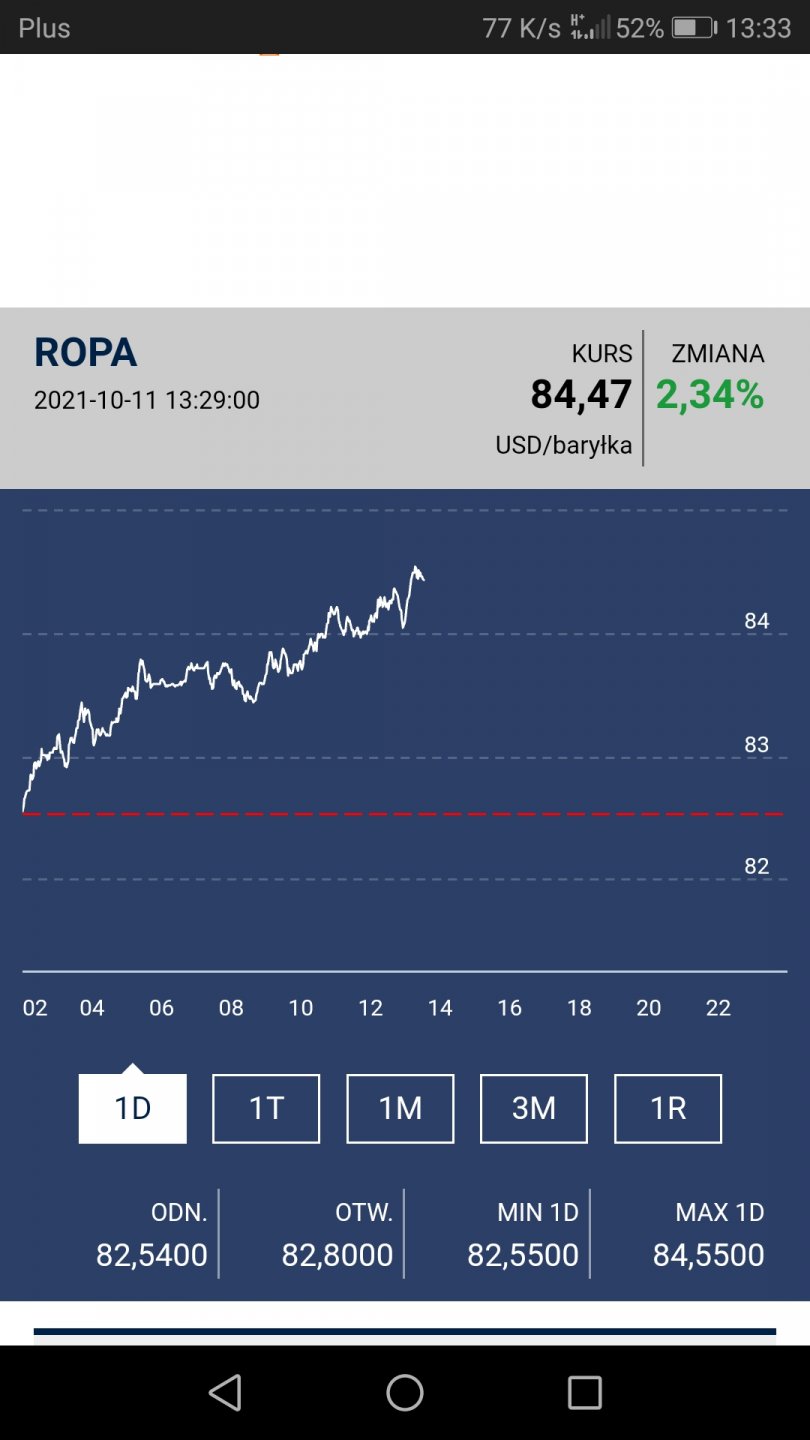The height and width of the screenshot is (1440, 810).
Task: Show the 1M monthly chart
Action: click(x=400, y=1108)
